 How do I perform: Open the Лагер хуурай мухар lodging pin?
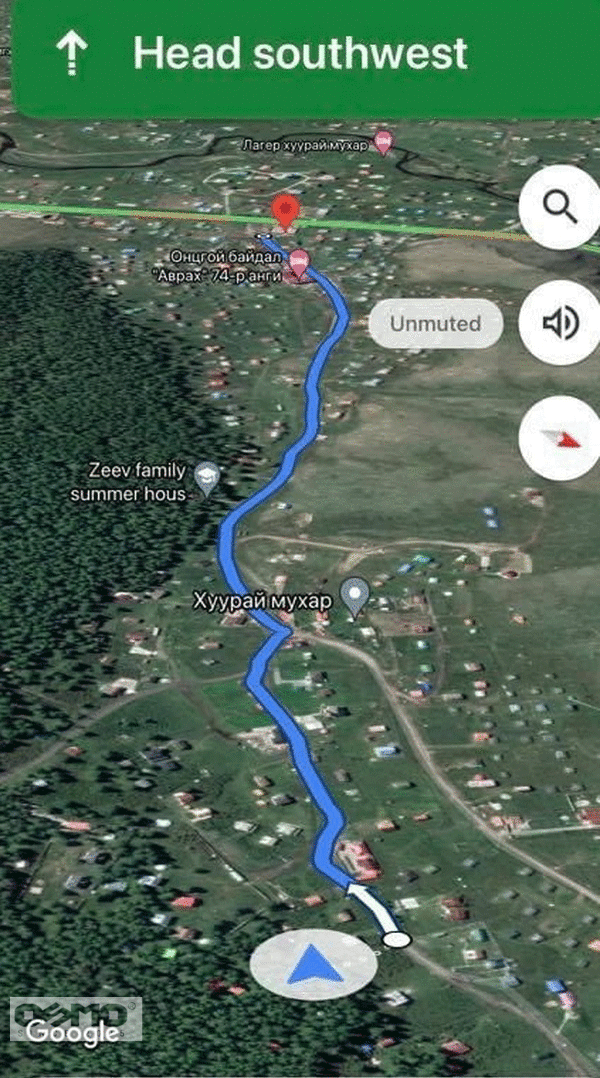coord(382,141)
